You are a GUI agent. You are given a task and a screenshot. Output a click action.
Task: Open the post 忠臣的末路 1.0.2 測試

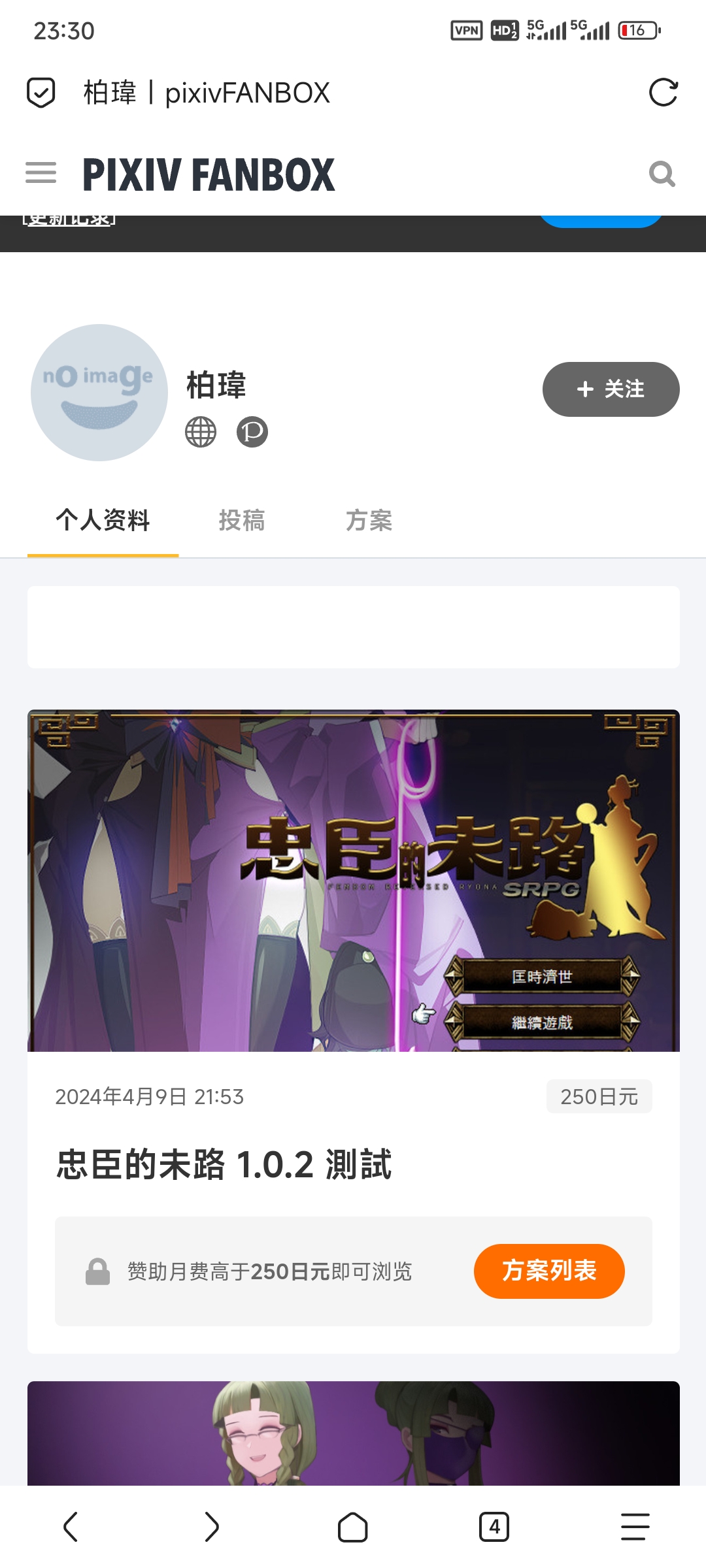pos(224,1164)
